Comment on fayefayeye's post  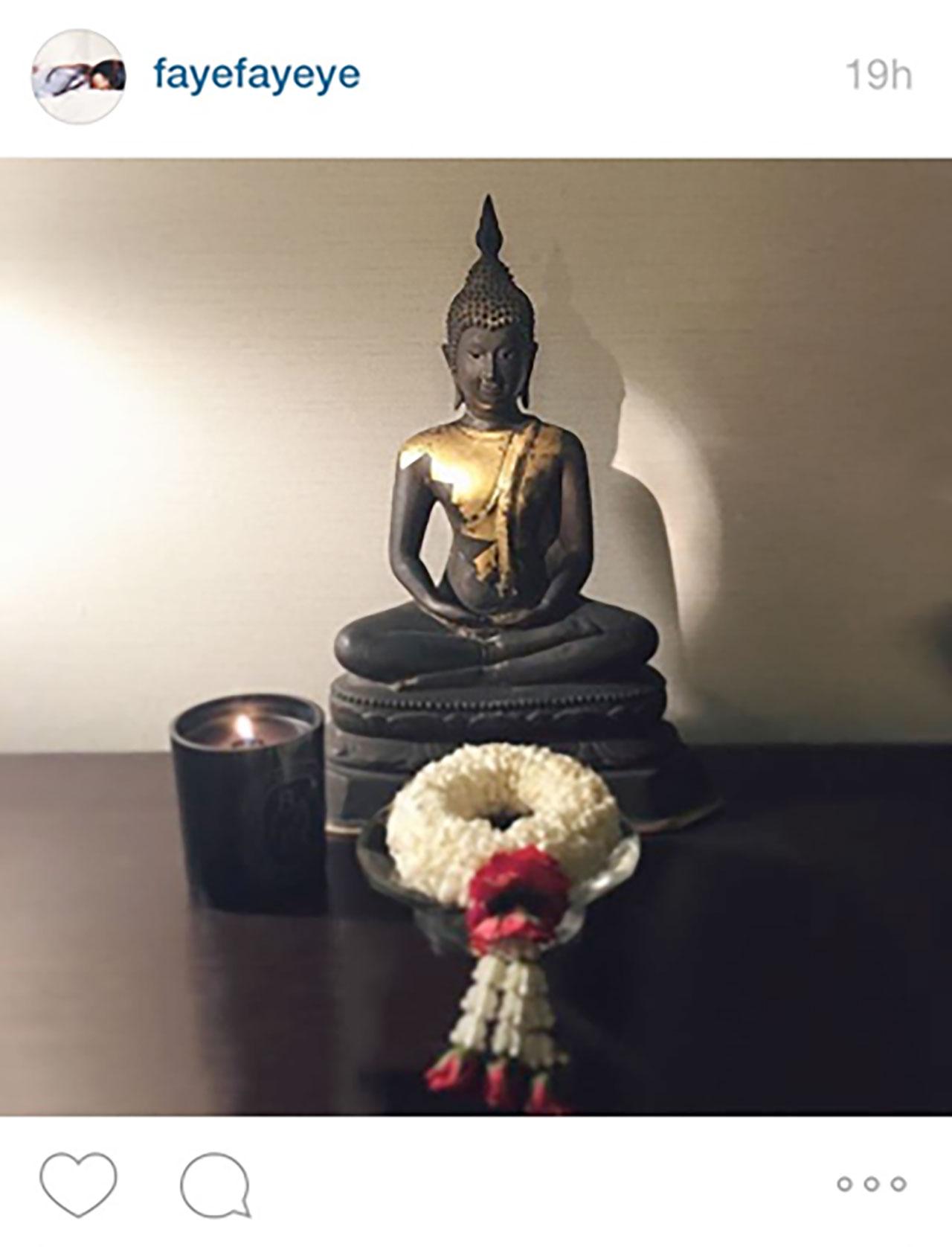(215, 1184)
